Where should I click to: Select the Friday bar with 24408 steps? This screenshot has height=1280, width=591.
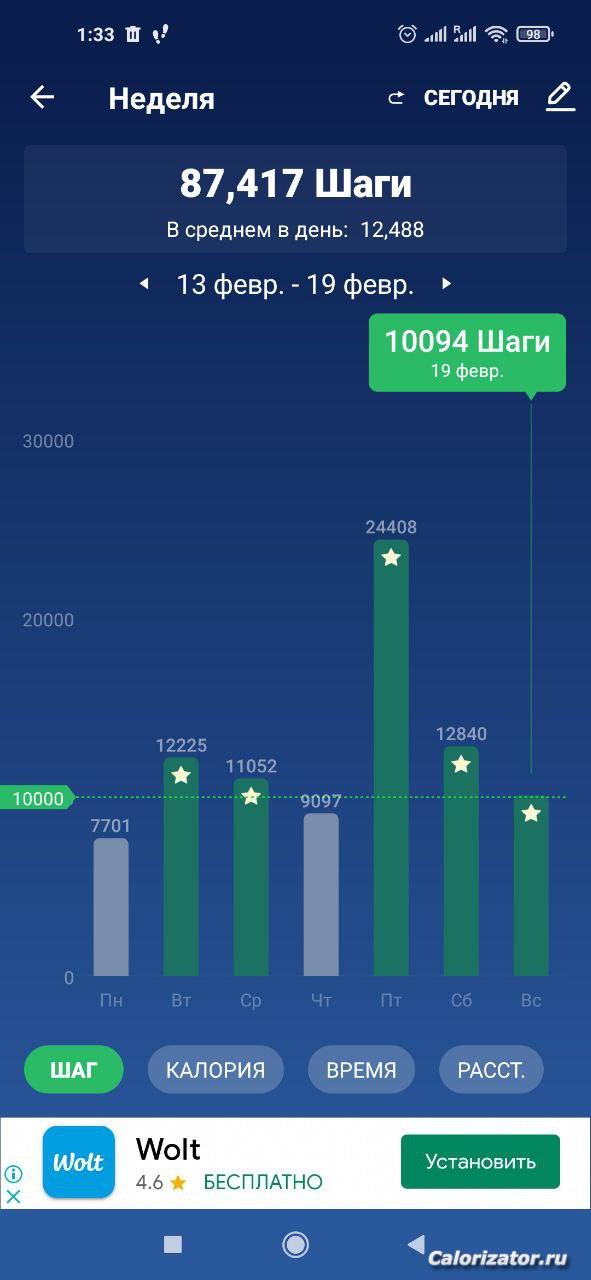pyautogui.click(x=391, y=758)
